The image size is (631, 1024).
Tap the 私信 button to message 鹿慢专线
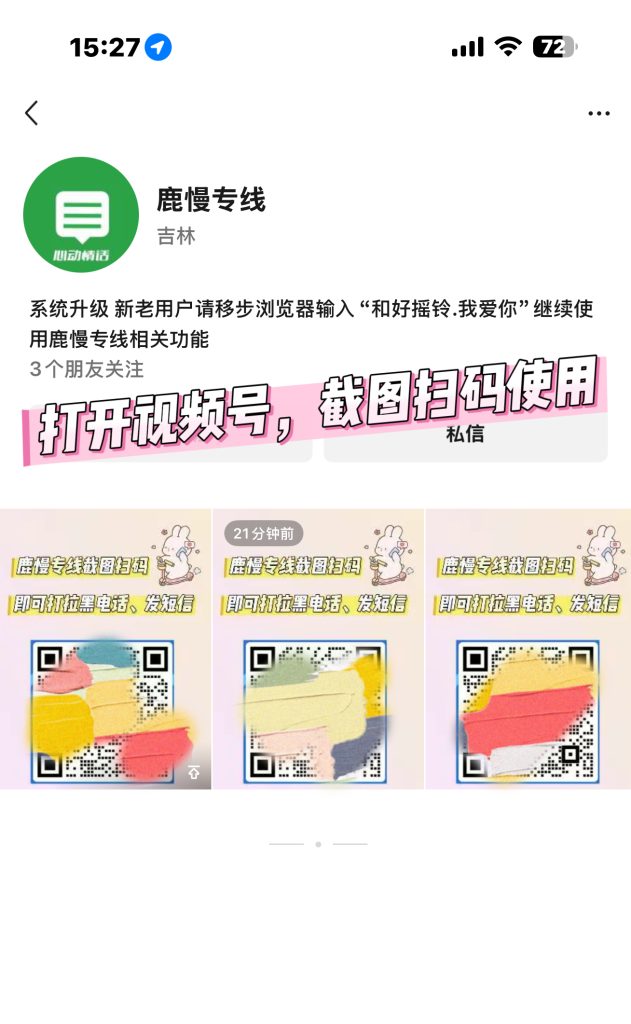[465, 438]
